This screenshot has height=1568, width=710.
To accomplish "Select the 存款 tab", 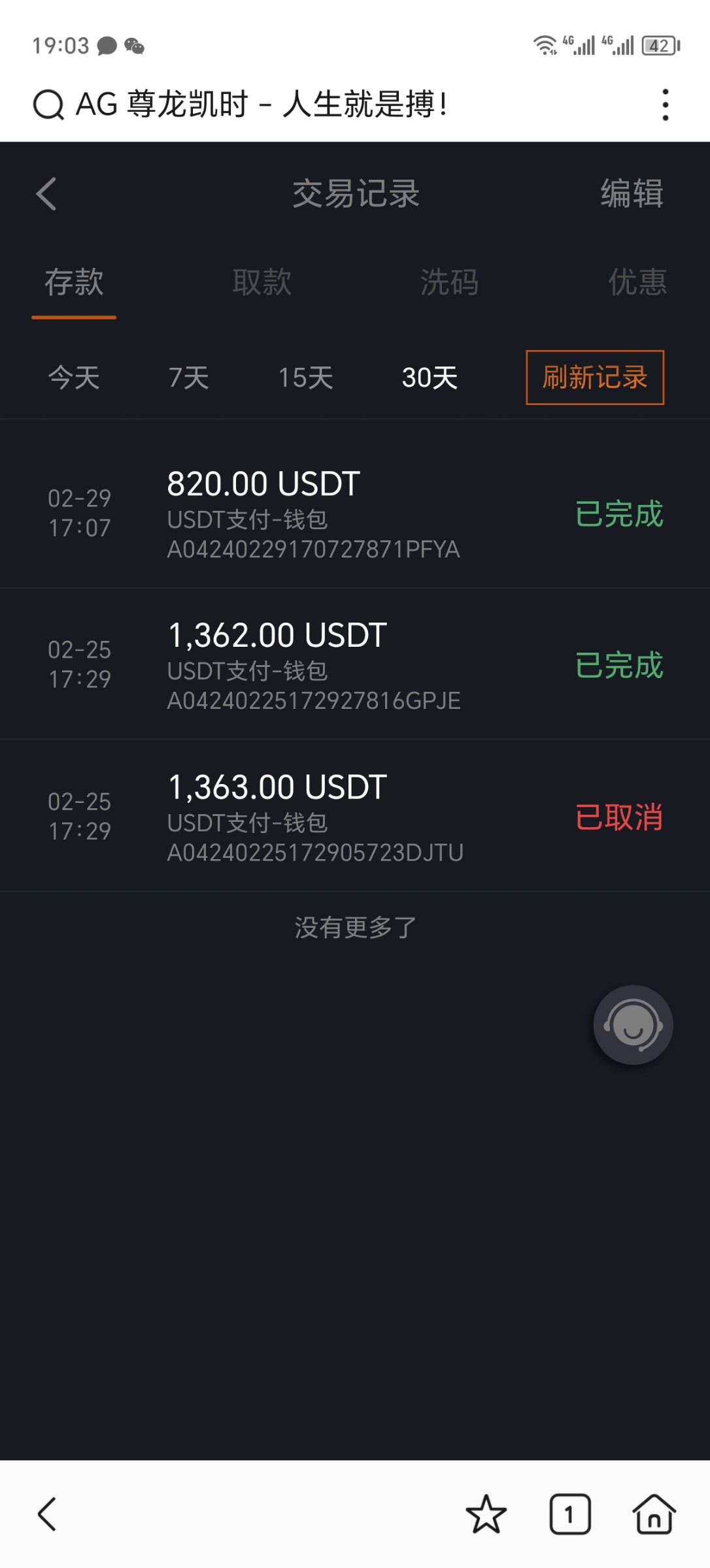I will (74, 282).
